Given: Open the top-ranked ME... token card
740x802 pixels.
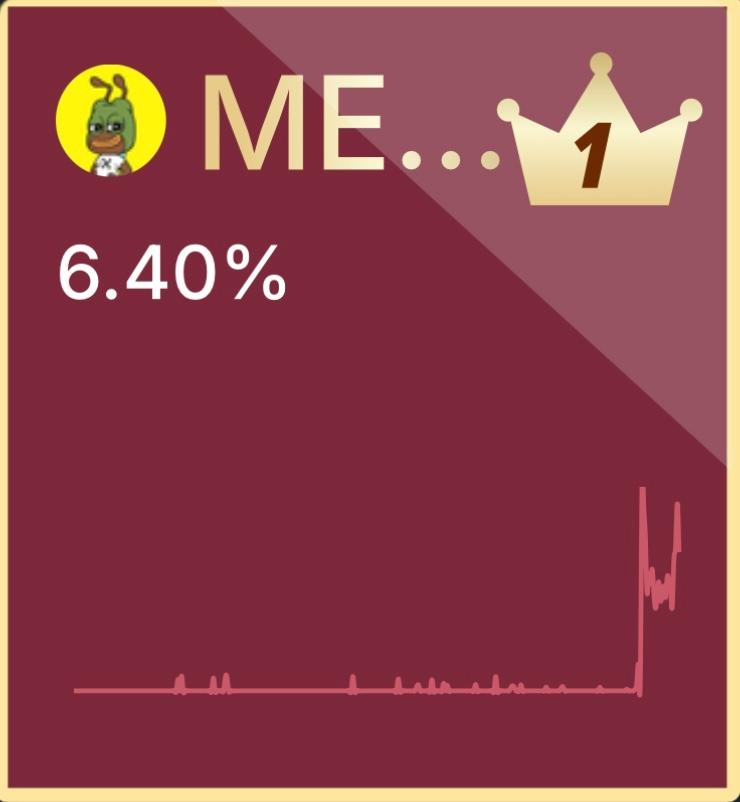Looking at the screenshot, I should [x=370, y=400].
